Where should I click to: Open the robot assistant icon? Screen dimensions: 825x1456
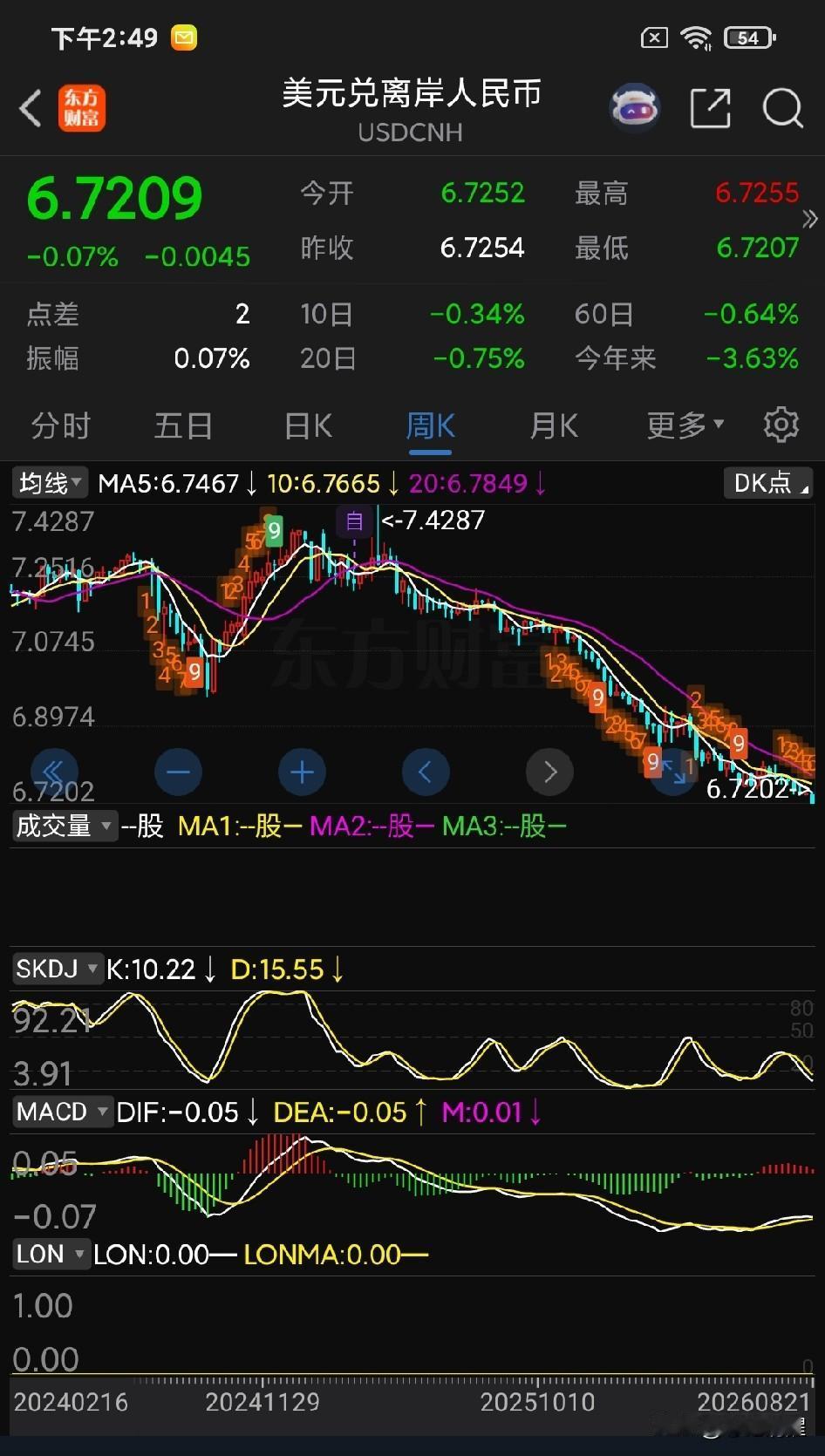(635, 108)
